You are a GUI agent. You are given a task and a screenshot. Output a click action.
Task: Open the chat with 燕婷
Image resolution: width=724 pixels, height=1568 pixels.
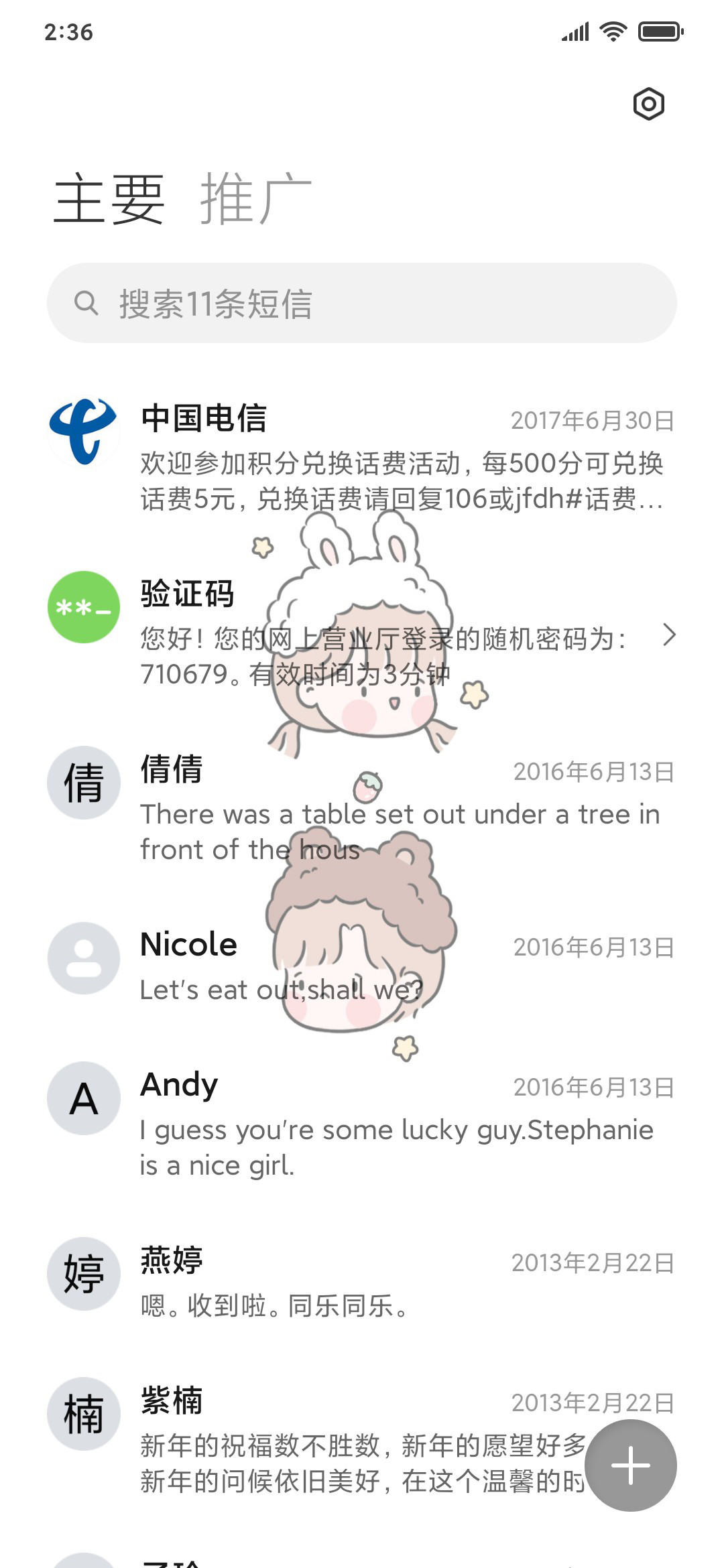coord(362,1281)
